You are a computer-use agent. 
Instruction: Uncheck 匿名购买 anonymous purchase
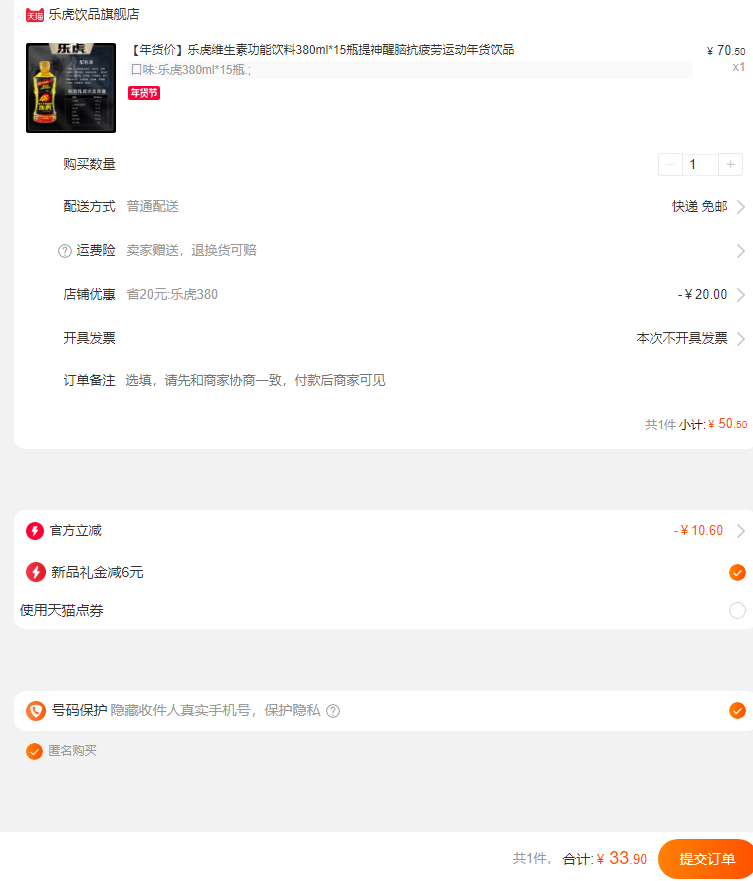pyautogui.click(x=35, y=751)
